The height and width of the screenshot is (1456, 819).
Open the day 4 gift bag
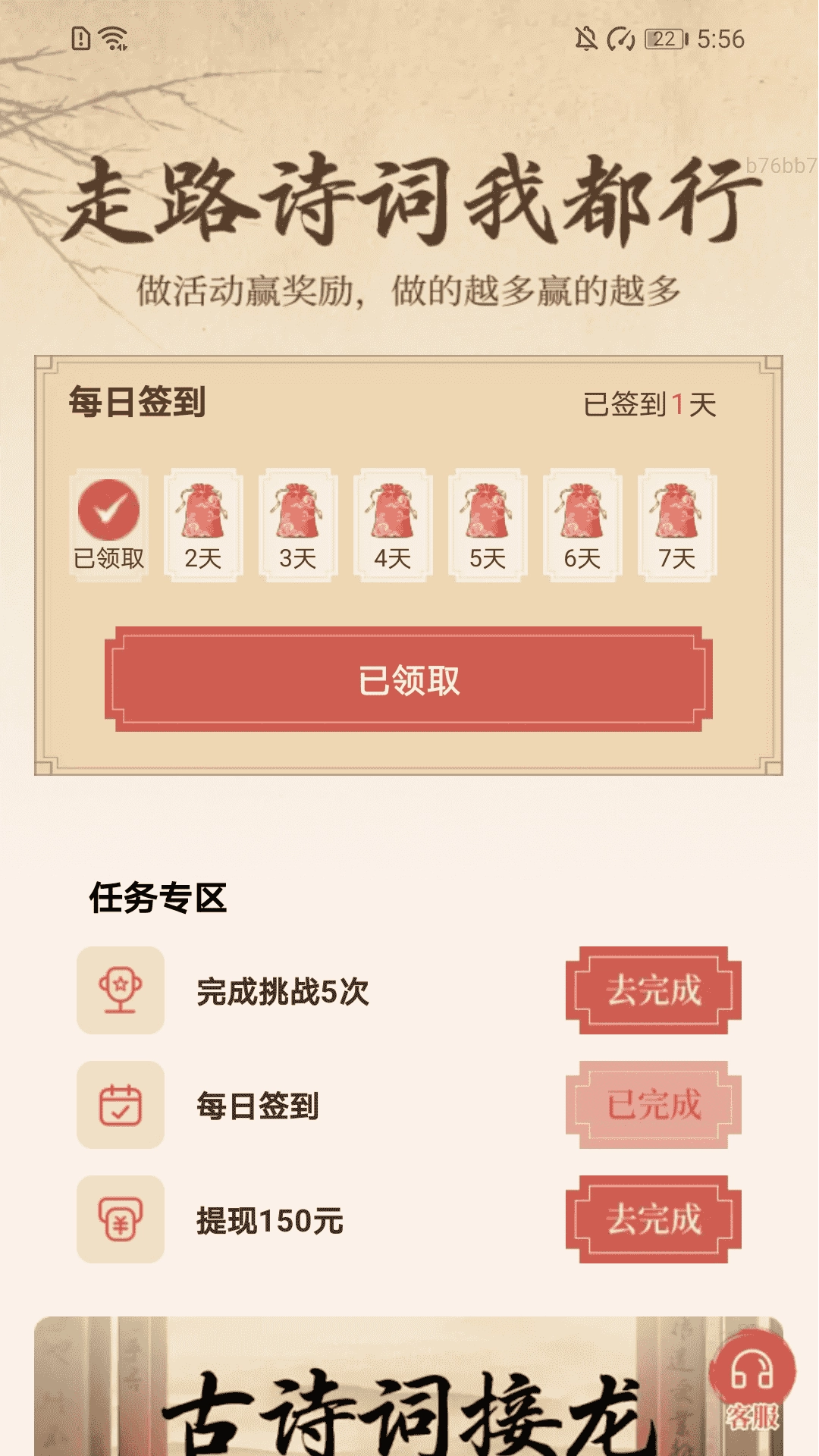pos(393,509)
